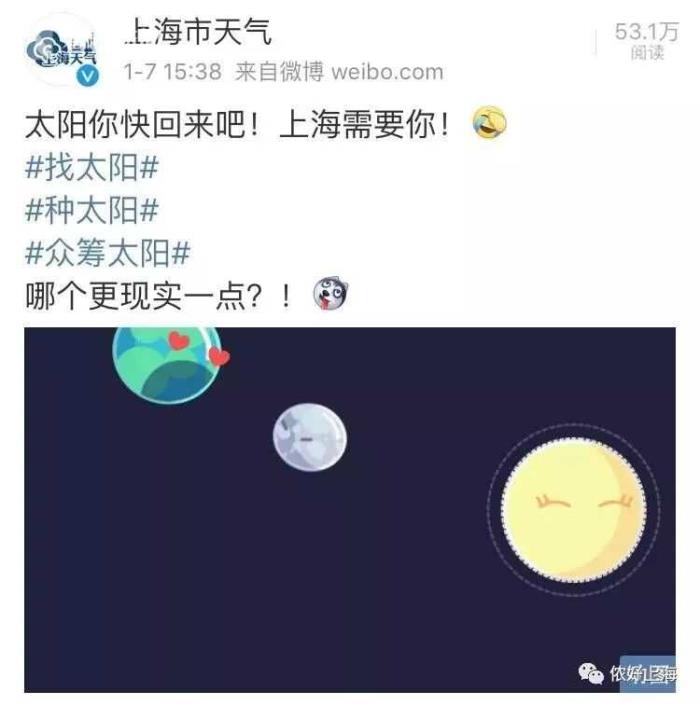
Task: Open the #众筹太阳# hashtag
Action: tap(108, 254)
